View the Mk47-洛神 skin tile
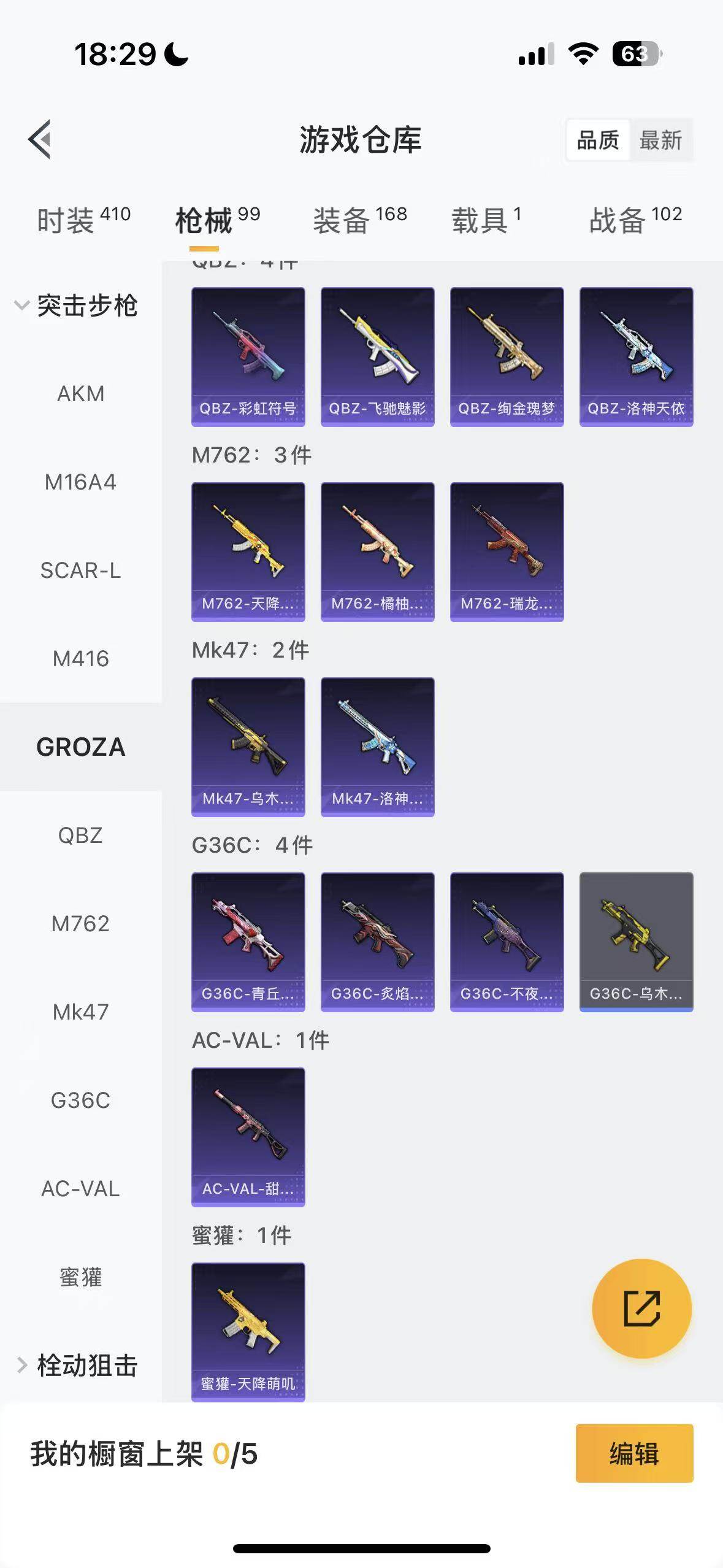Screen dimensions: 723x1568 click(x=377, y=747)
